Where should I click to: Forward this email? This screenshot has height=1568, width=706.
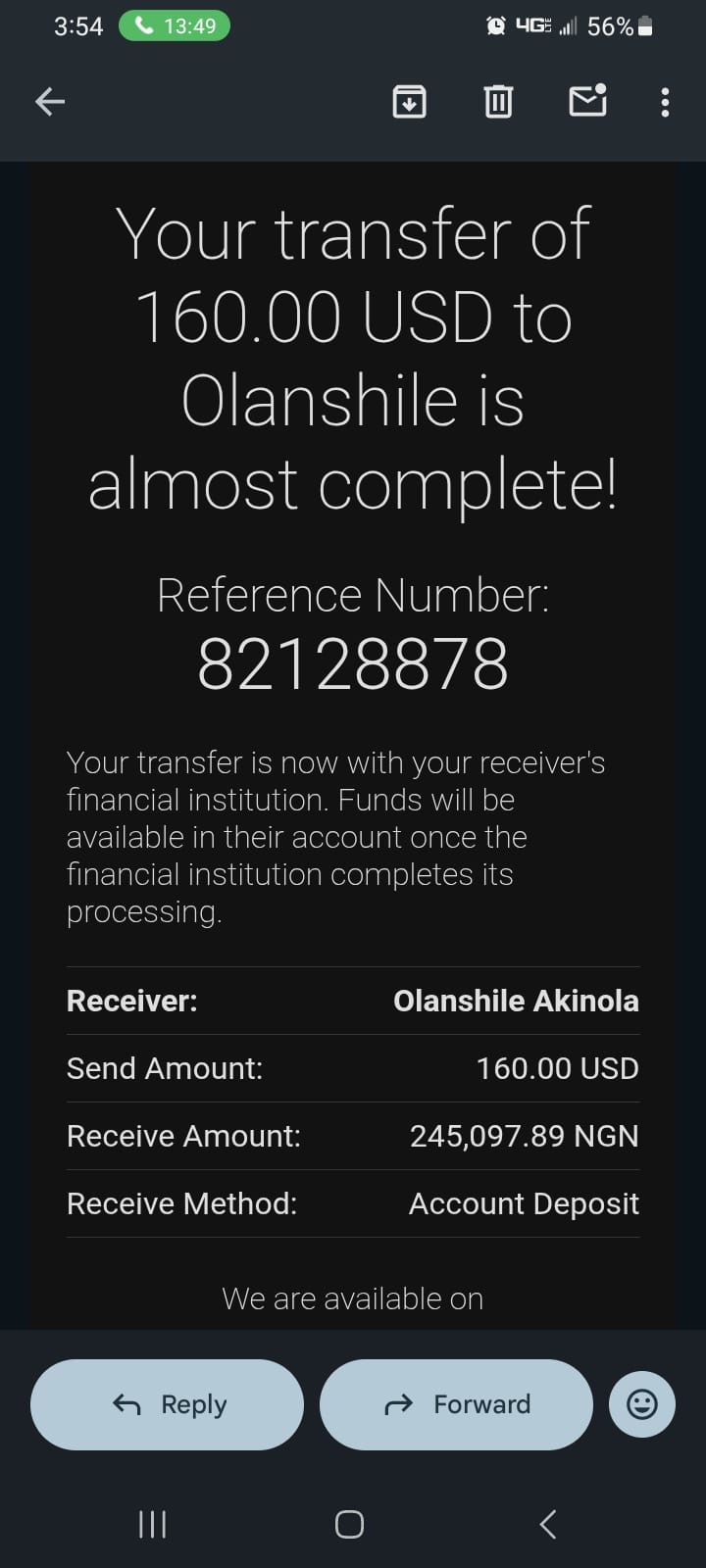tap(456, 1404)
